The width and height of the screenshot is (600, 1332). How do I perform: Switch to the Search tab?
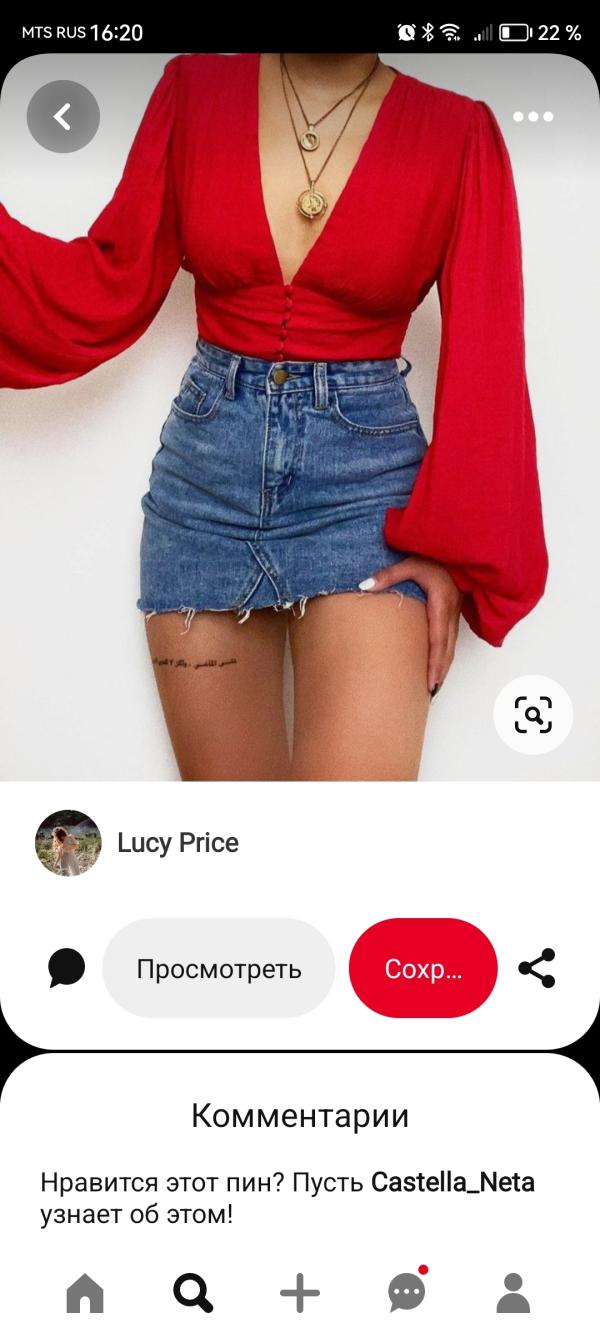(193, 1293)
